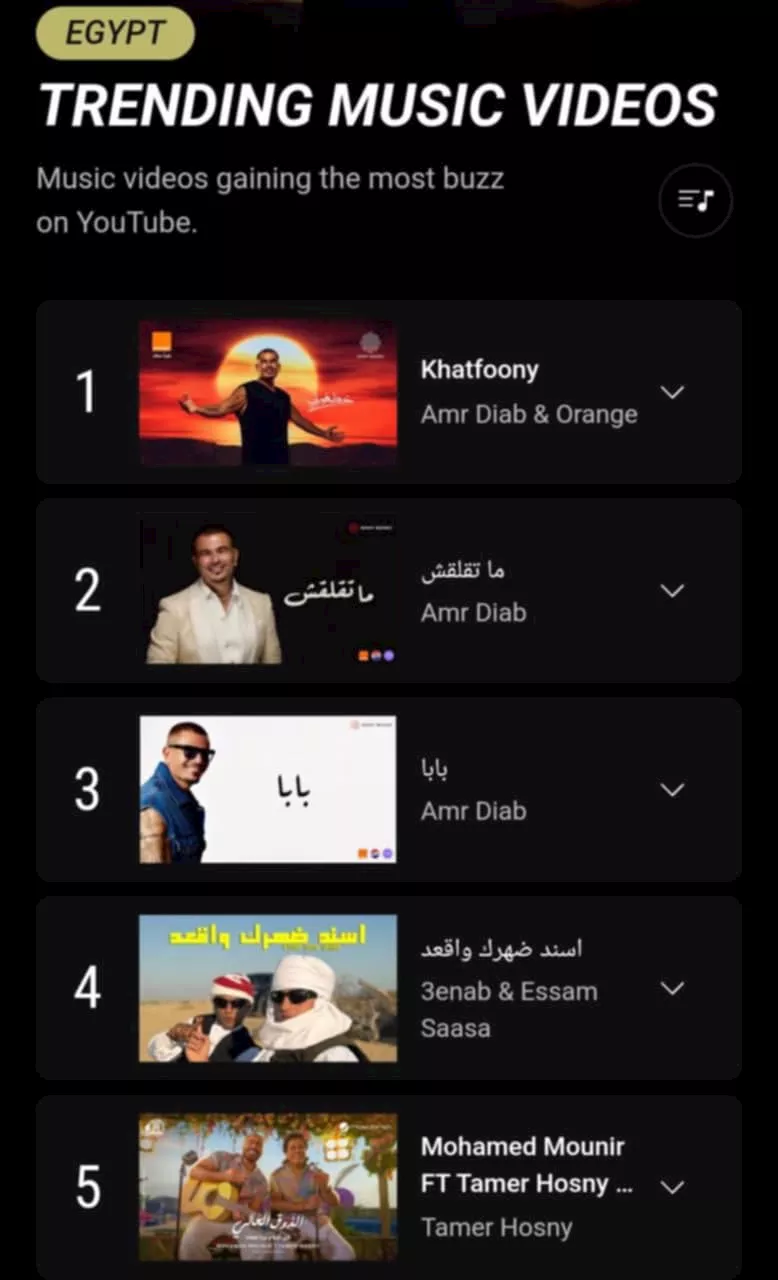Expand details for بابا by Amr Diab
778x1280 pixels.
[x=672, y=790]
